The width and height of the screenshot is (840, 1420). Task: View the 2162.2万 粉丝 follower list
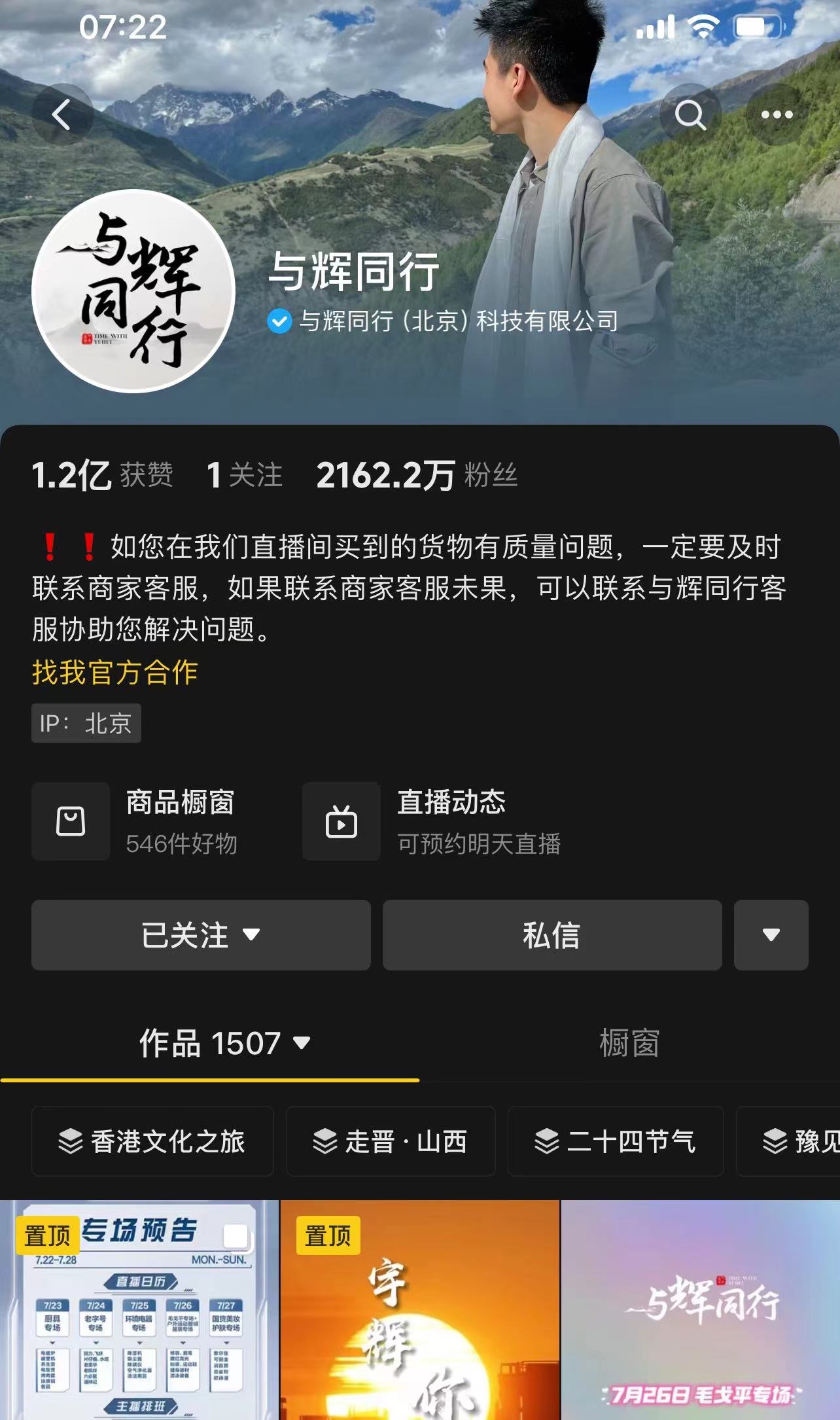(x=416, y=475)
